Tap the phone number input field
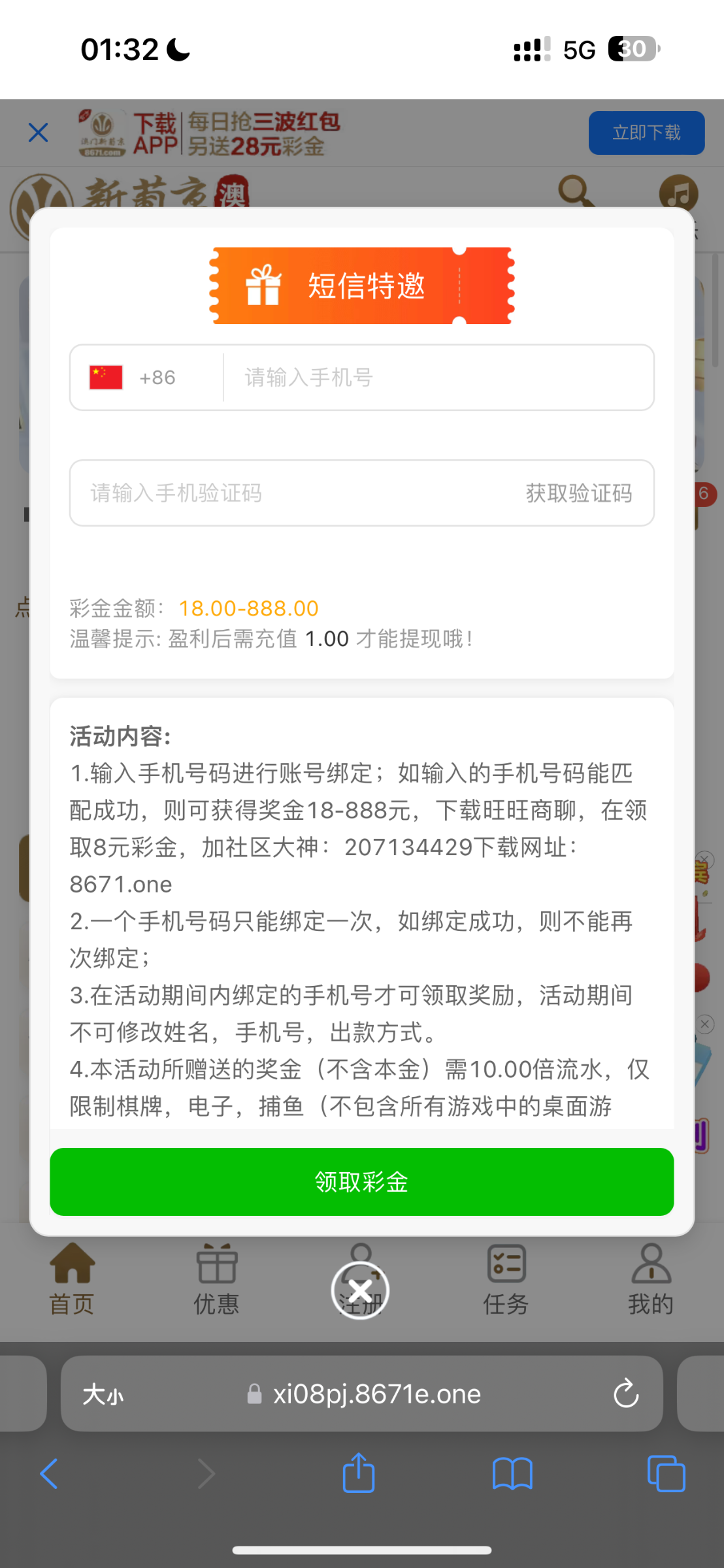This screenshot has height=1568, width=724. (438, 378)
